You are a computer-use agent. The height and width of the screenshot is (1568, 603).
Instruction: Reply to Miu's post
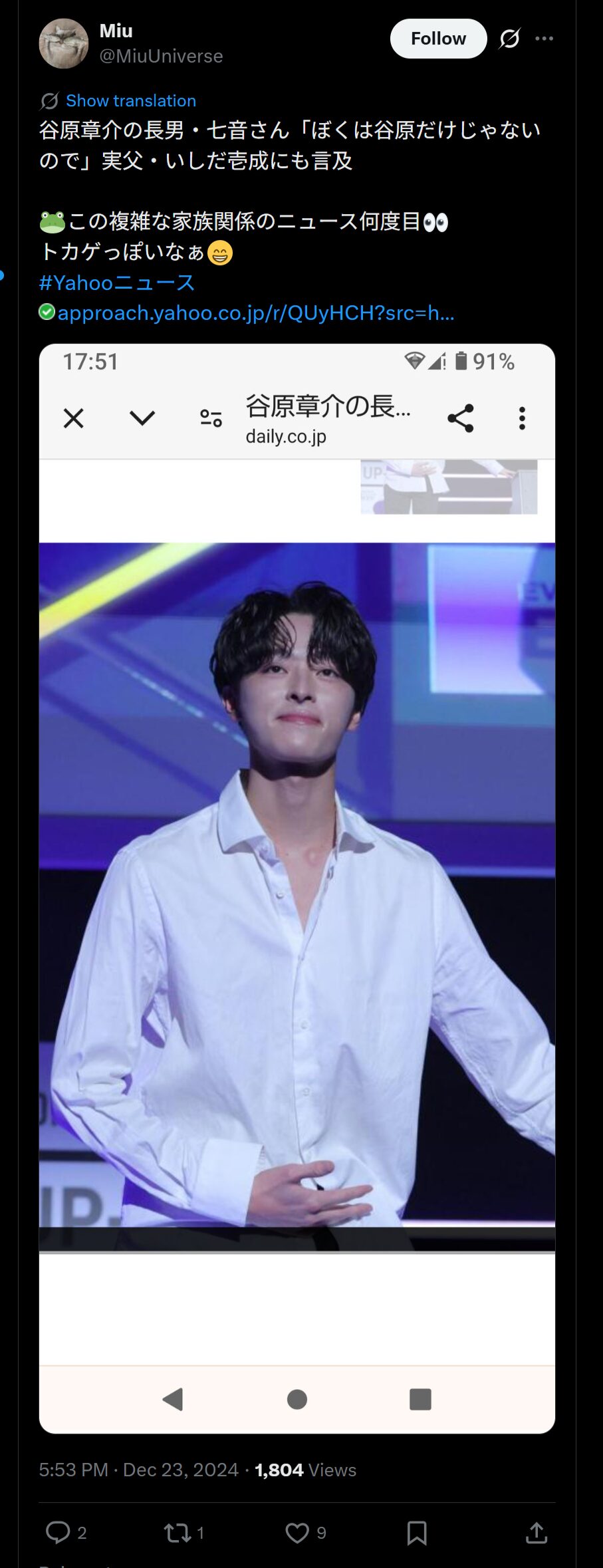[x=58, y=1533]
